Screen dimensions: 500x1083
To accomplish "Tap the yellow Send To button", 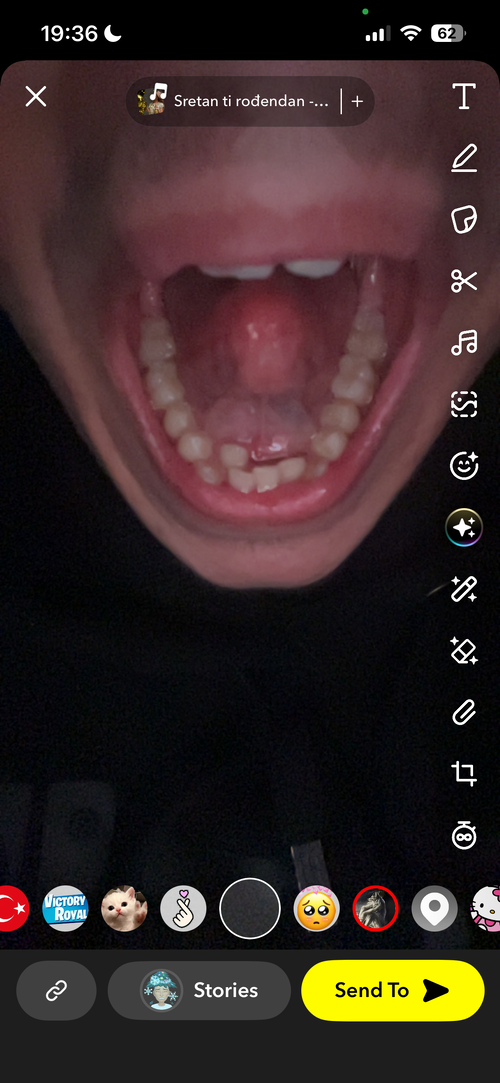I will point(393,990).
